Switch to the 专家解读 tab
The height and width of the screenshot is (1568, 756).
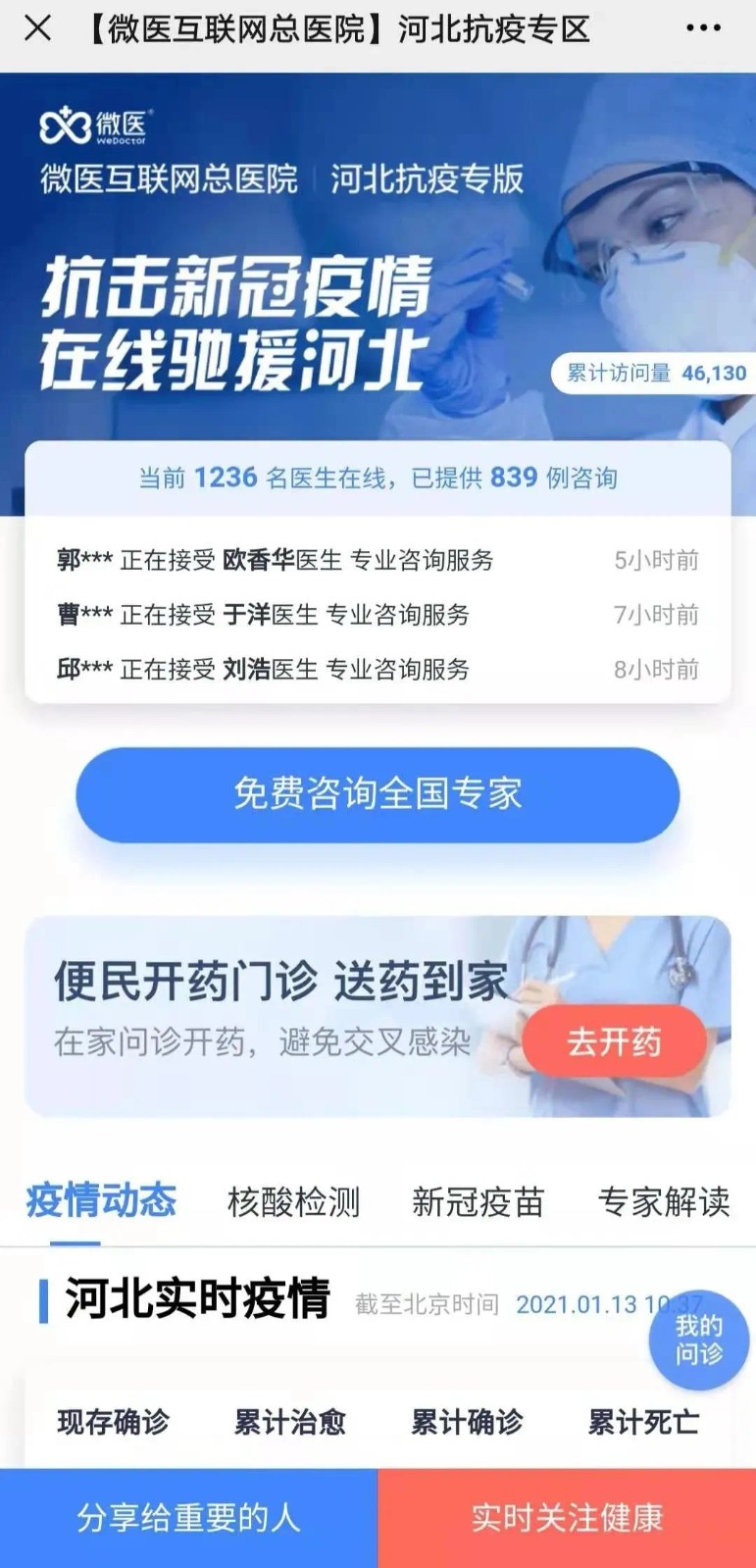point(664,1201)
